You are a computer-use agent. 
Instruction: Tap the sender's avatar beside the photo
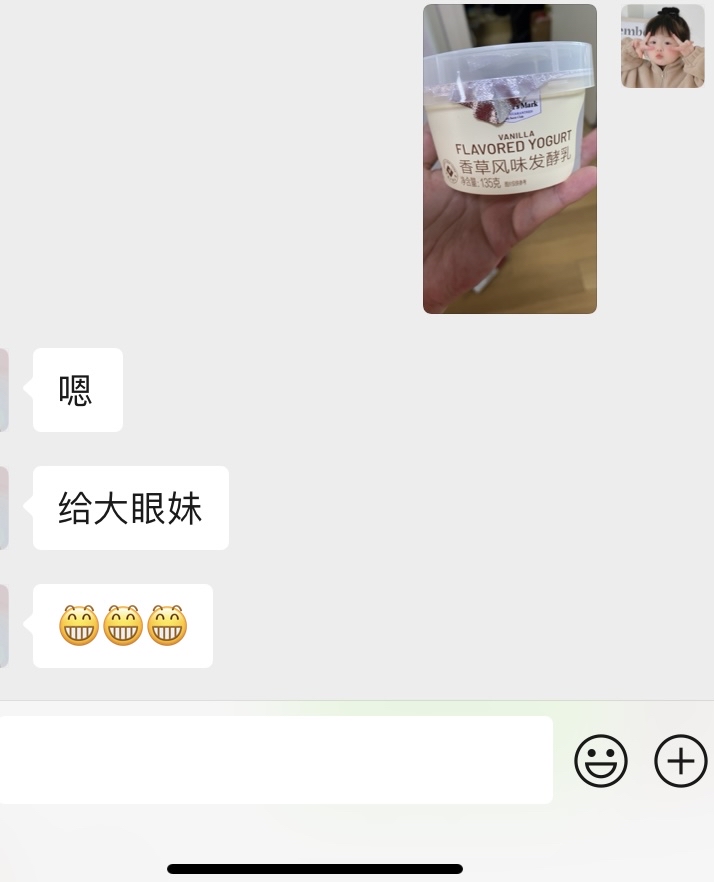[x=662, y=46]
